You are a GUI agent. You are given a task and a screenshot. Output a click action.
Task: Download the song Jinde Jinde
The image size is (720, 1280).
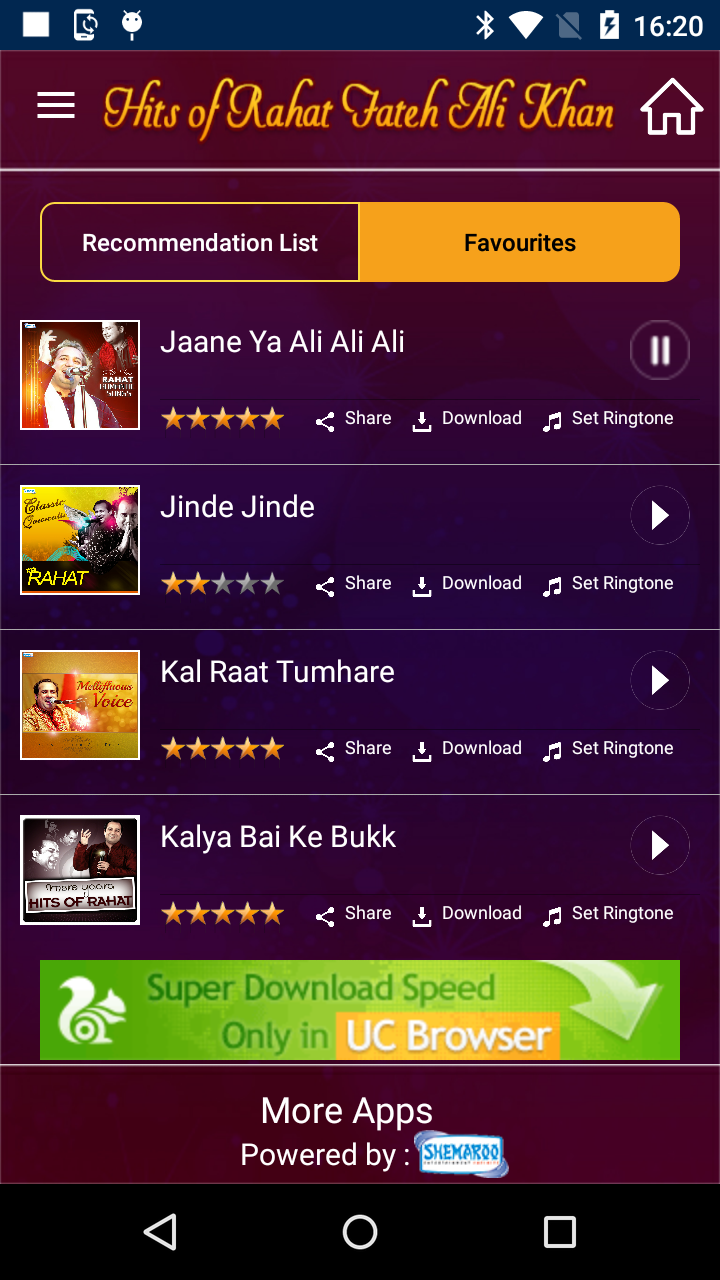[466, 585]
